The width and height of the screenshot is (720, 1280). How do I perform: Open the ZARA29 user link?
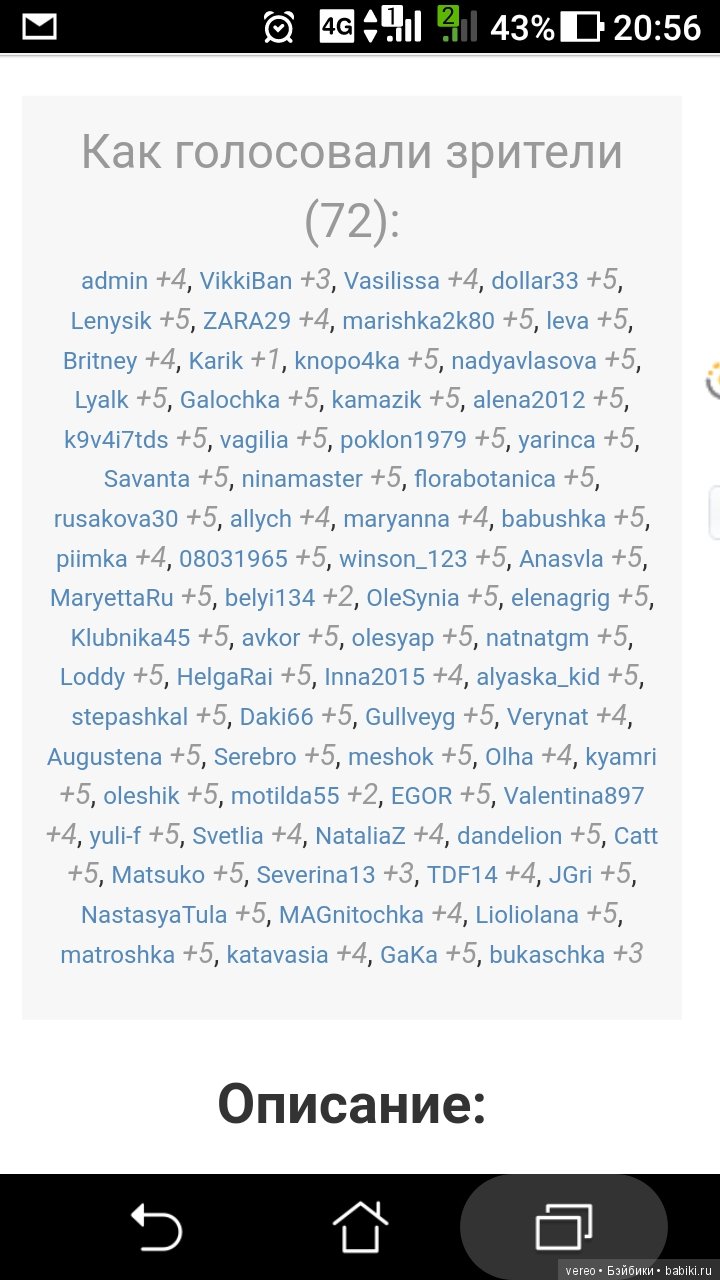[246, 321]
